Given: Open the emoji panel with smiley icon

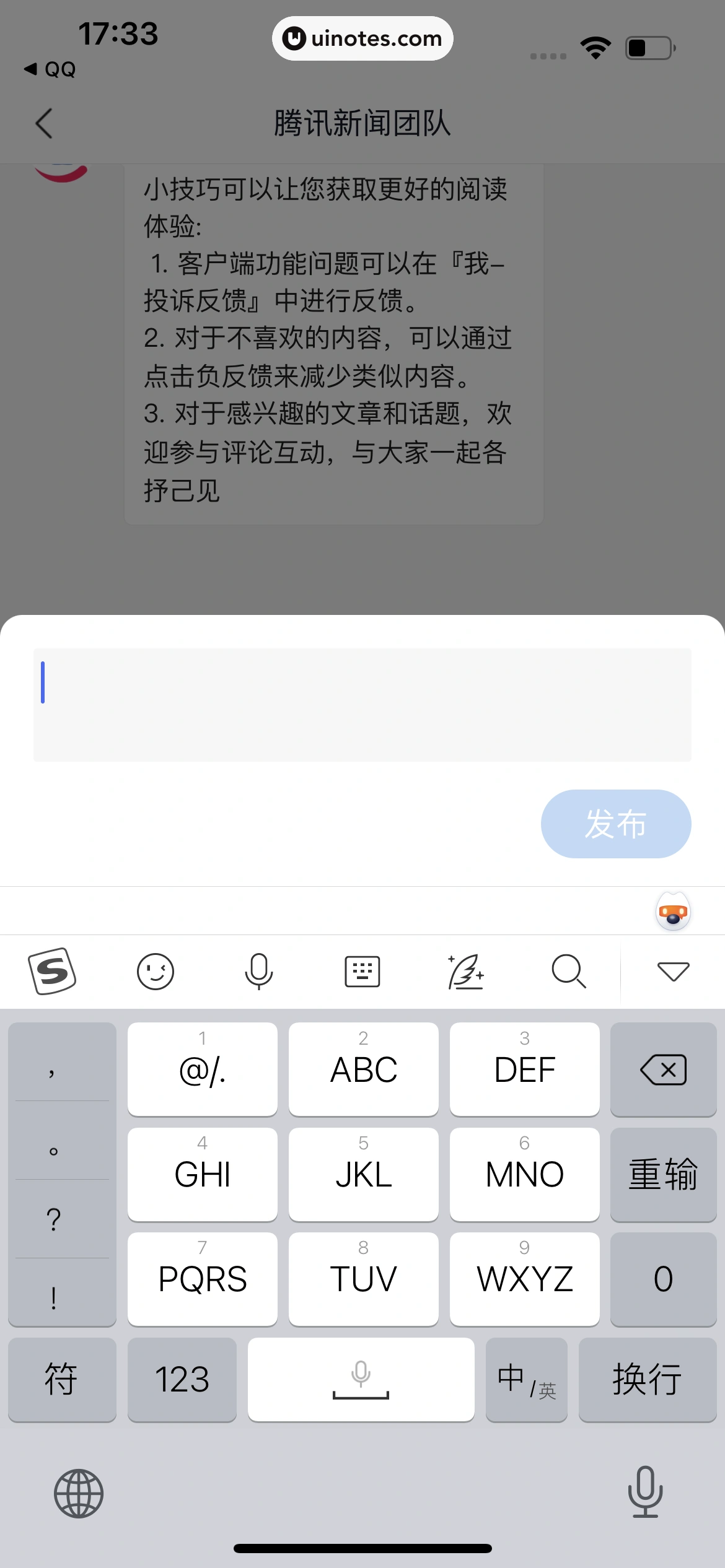Looking at the screenshot, I should [x=156, y=971].
